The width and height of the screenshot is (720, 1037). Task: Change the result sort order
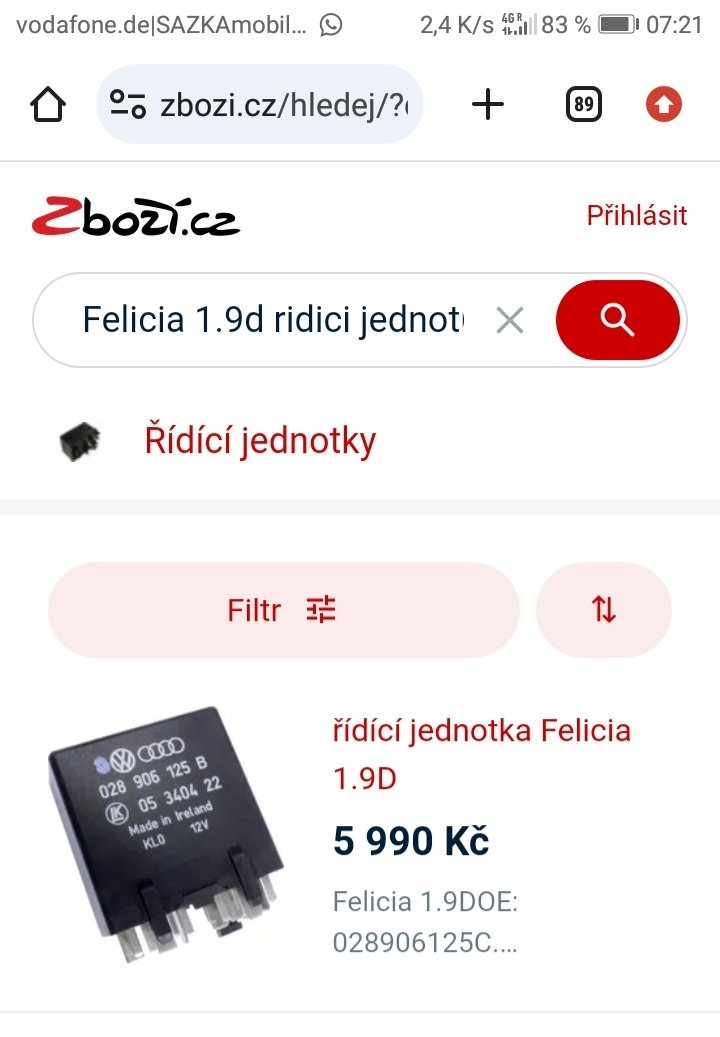[x=604, y=610]
